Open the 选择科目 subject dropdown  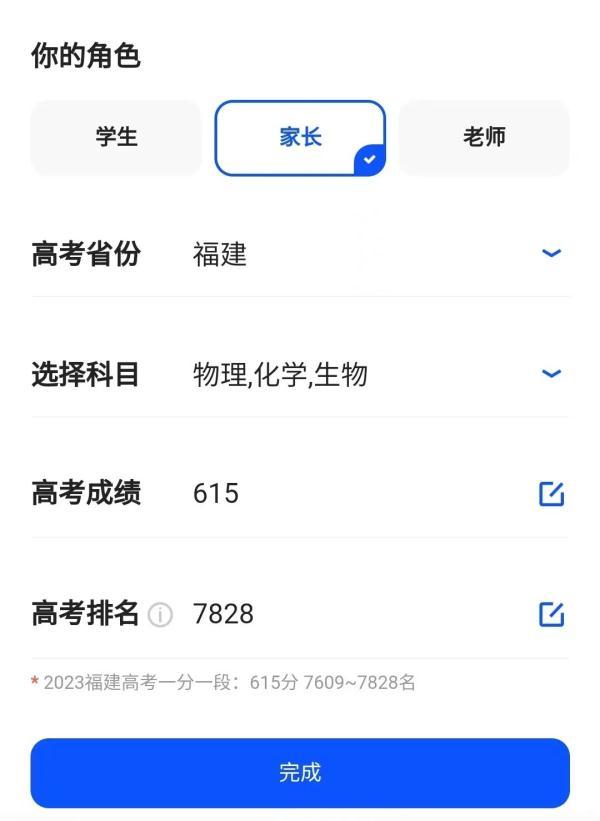pyautogui.click(x=551, y=374)
